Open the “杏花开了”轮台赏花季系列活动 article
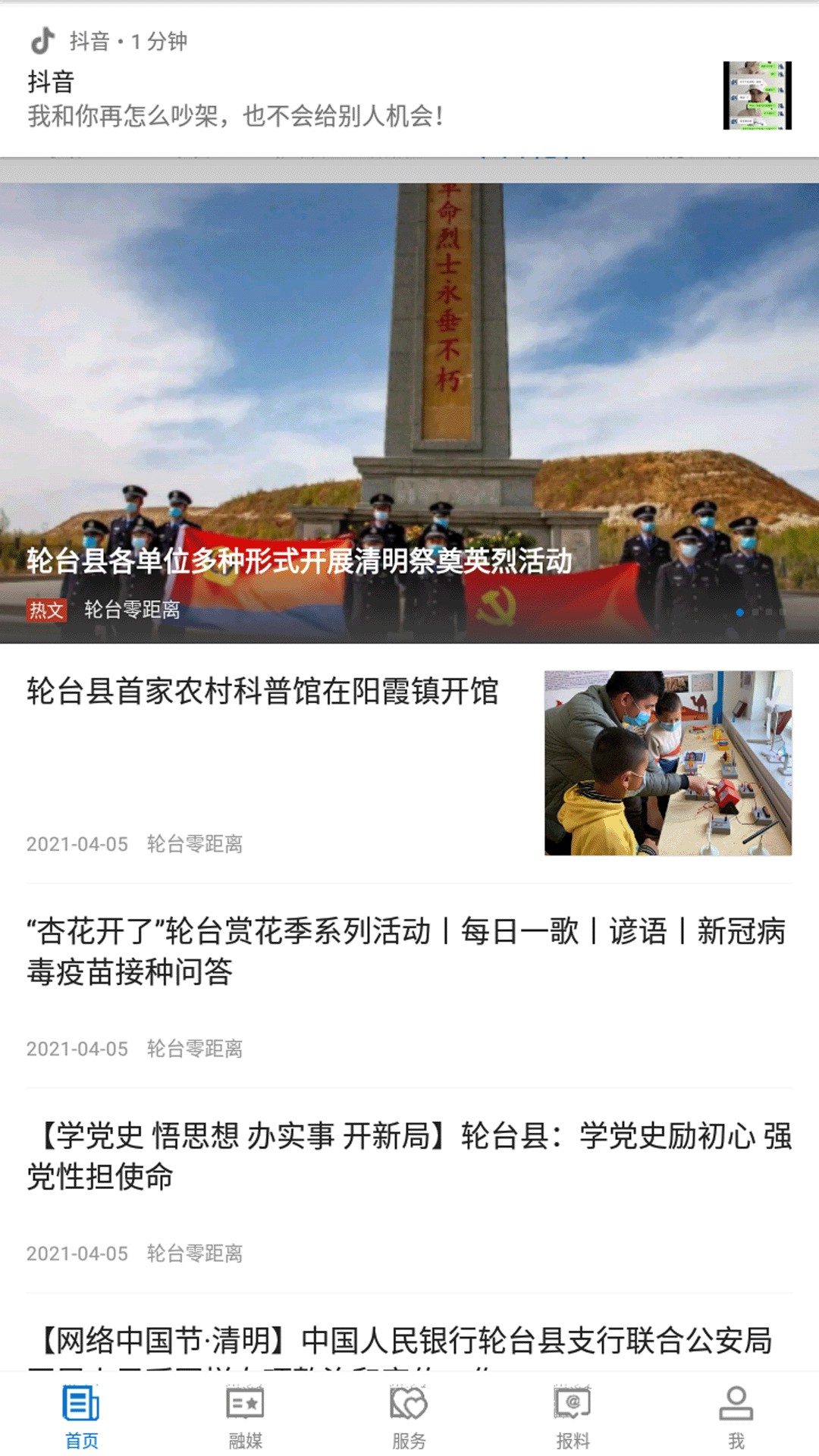Viewport: 819px width, 1456px height. [409, 986]
